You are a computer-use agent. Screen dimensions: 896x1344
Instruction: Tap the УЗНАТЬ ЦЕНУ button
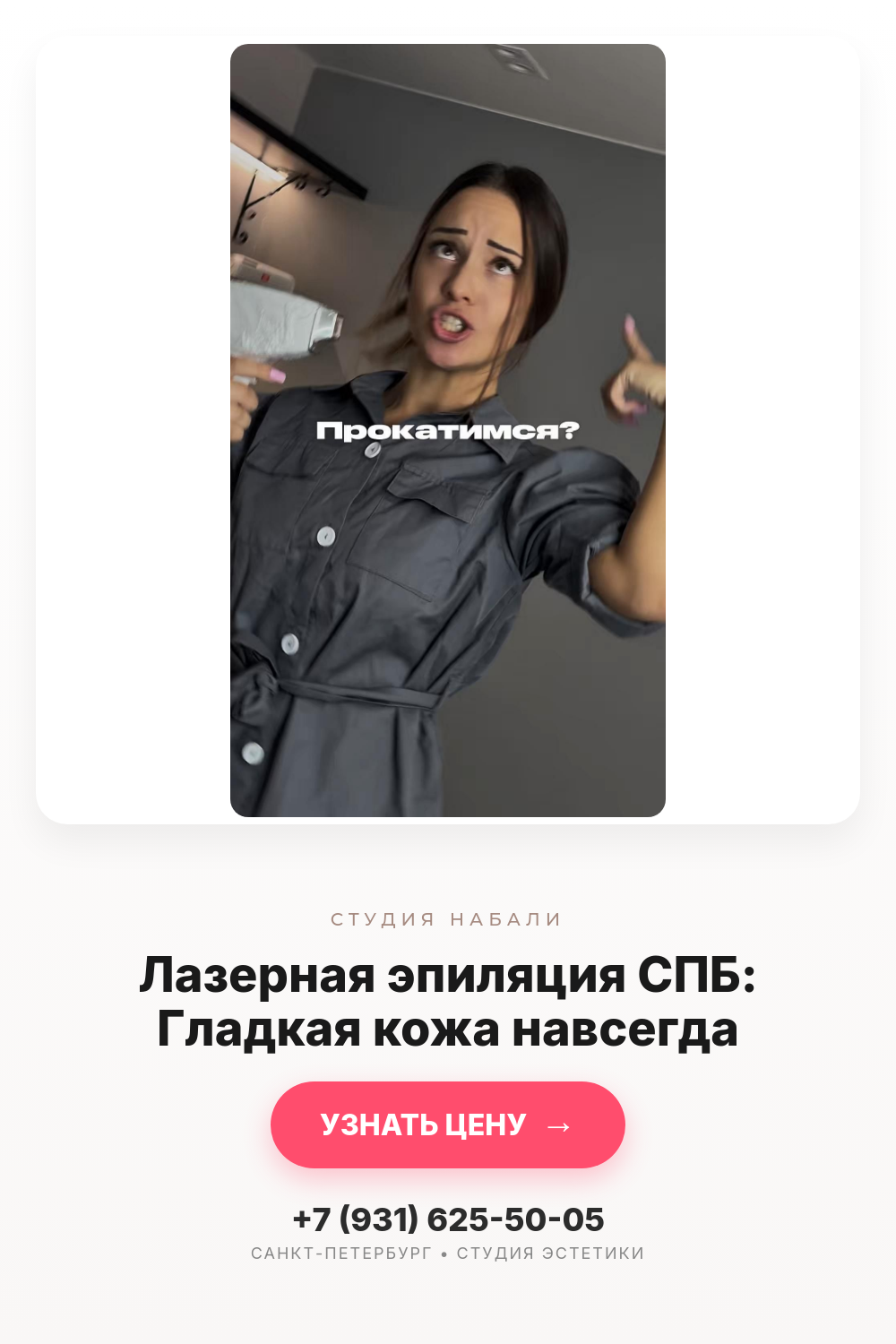tap(448, 1124)
